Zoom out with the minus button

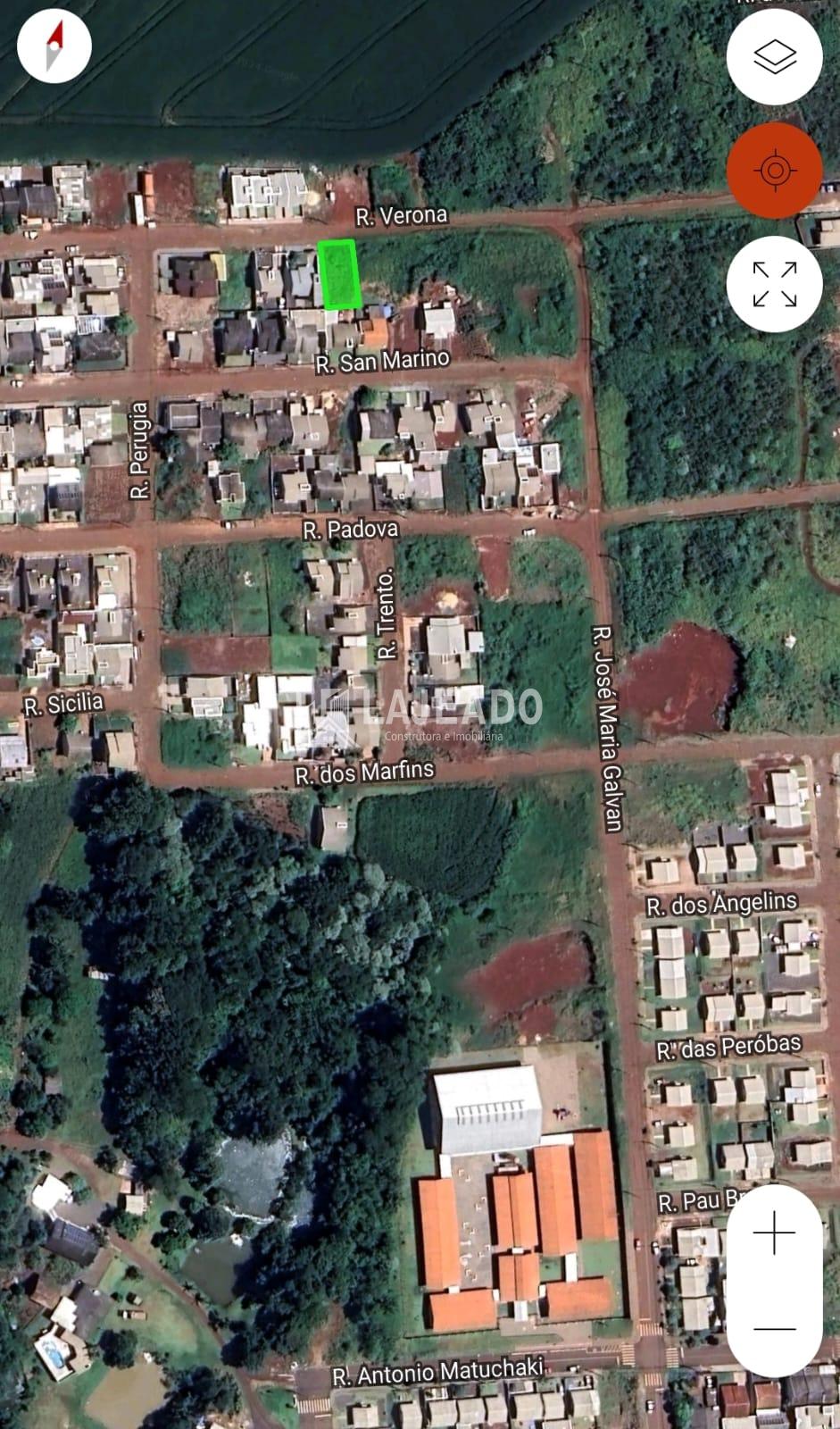click(x=774, y=1329)
